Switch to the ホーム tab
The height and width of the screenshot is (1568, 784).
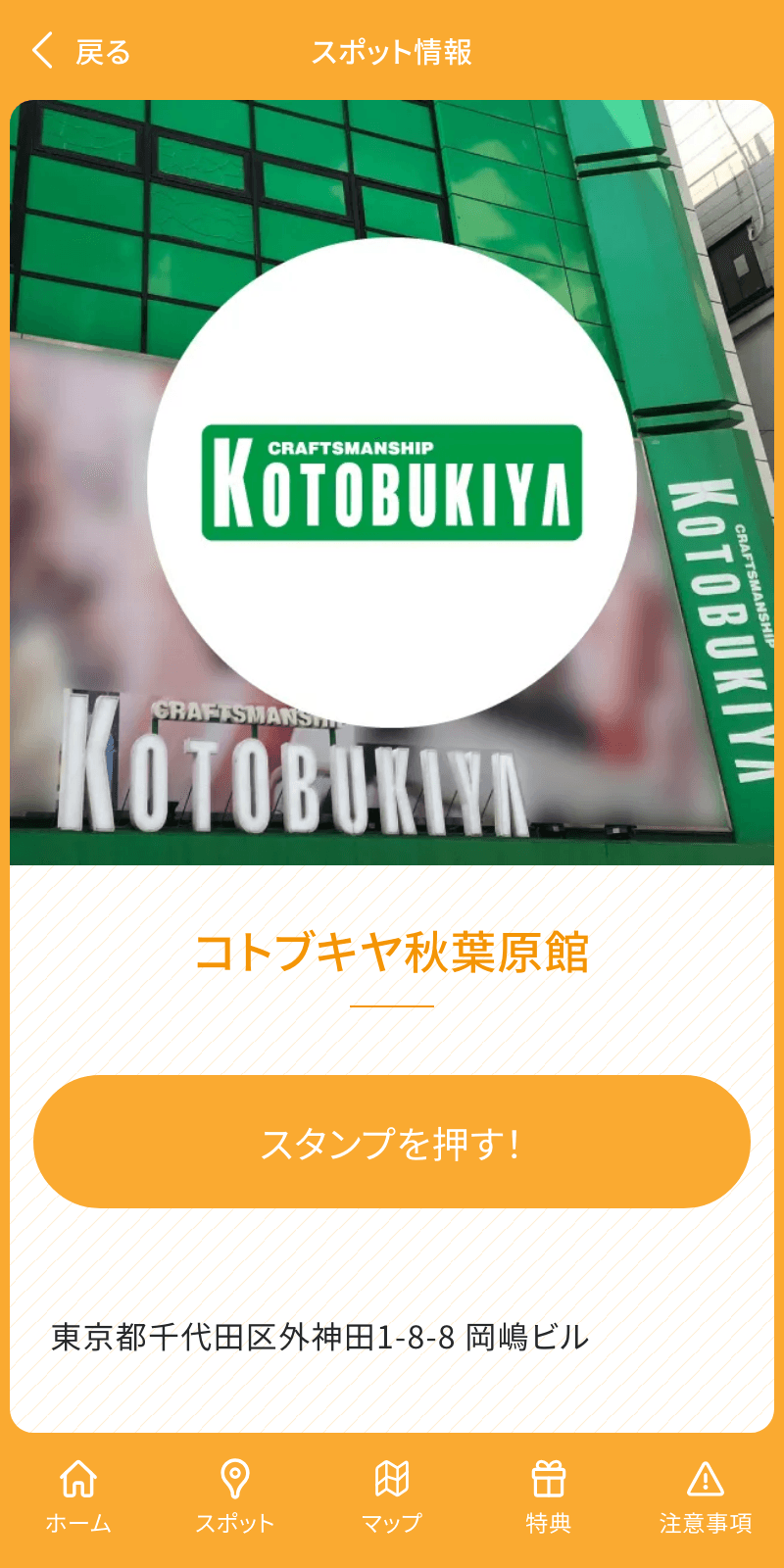[x=78, y=1497]
